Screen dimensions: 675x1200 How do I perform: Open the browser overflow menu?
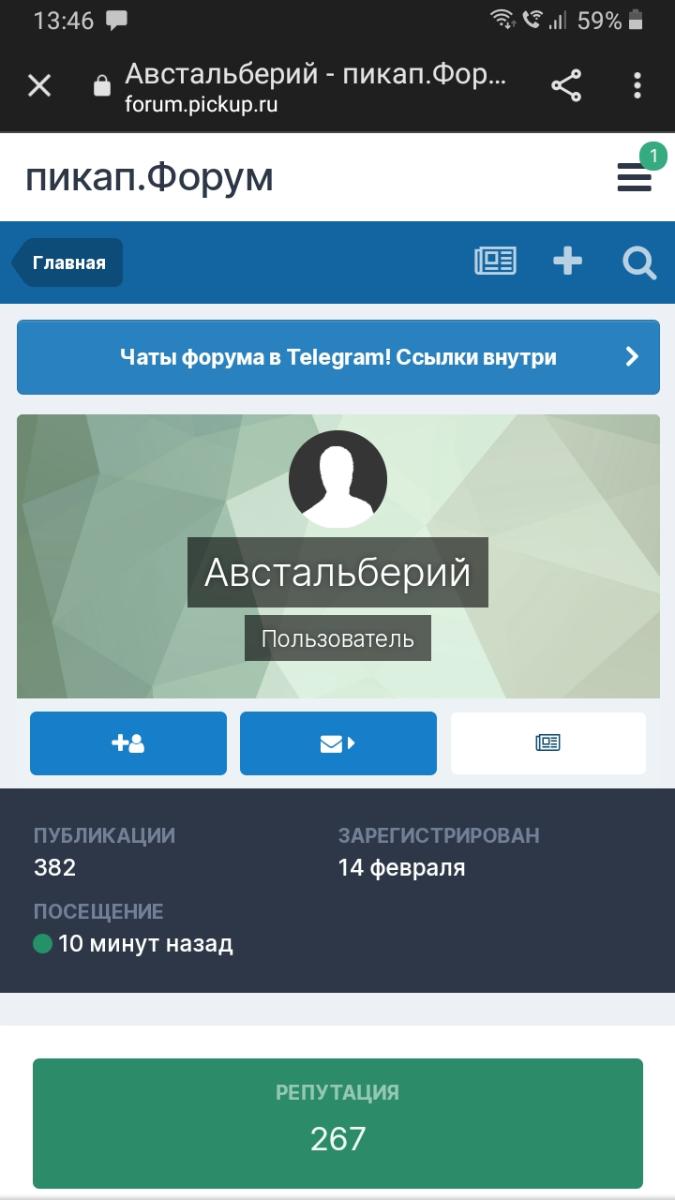637,86
